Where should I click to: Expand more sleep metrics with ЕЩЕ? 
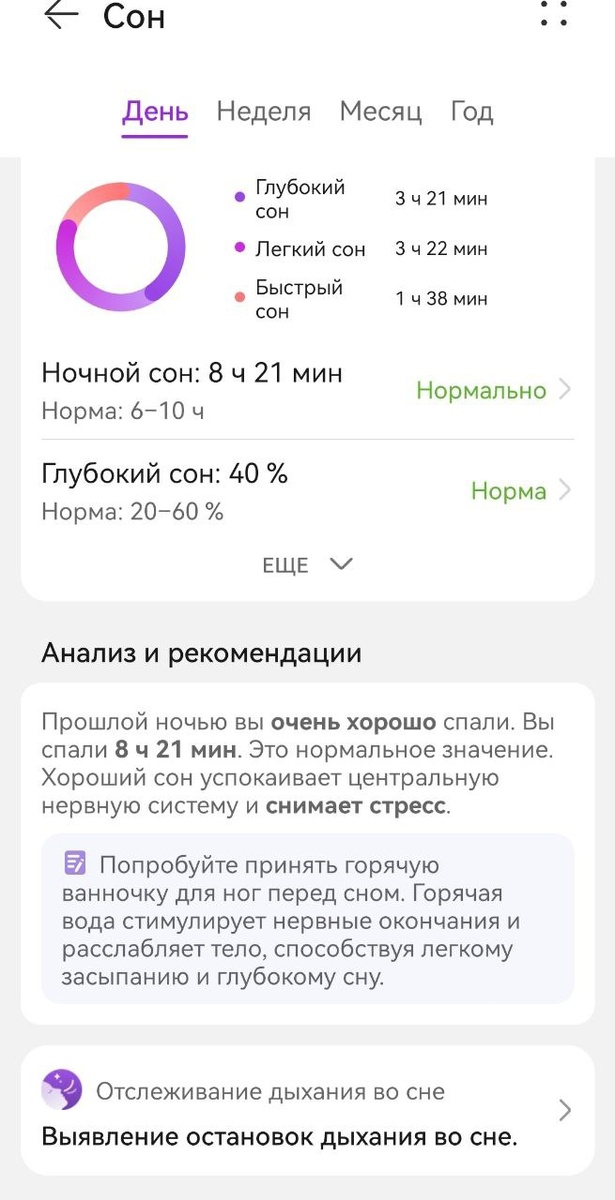coord(307,565)
